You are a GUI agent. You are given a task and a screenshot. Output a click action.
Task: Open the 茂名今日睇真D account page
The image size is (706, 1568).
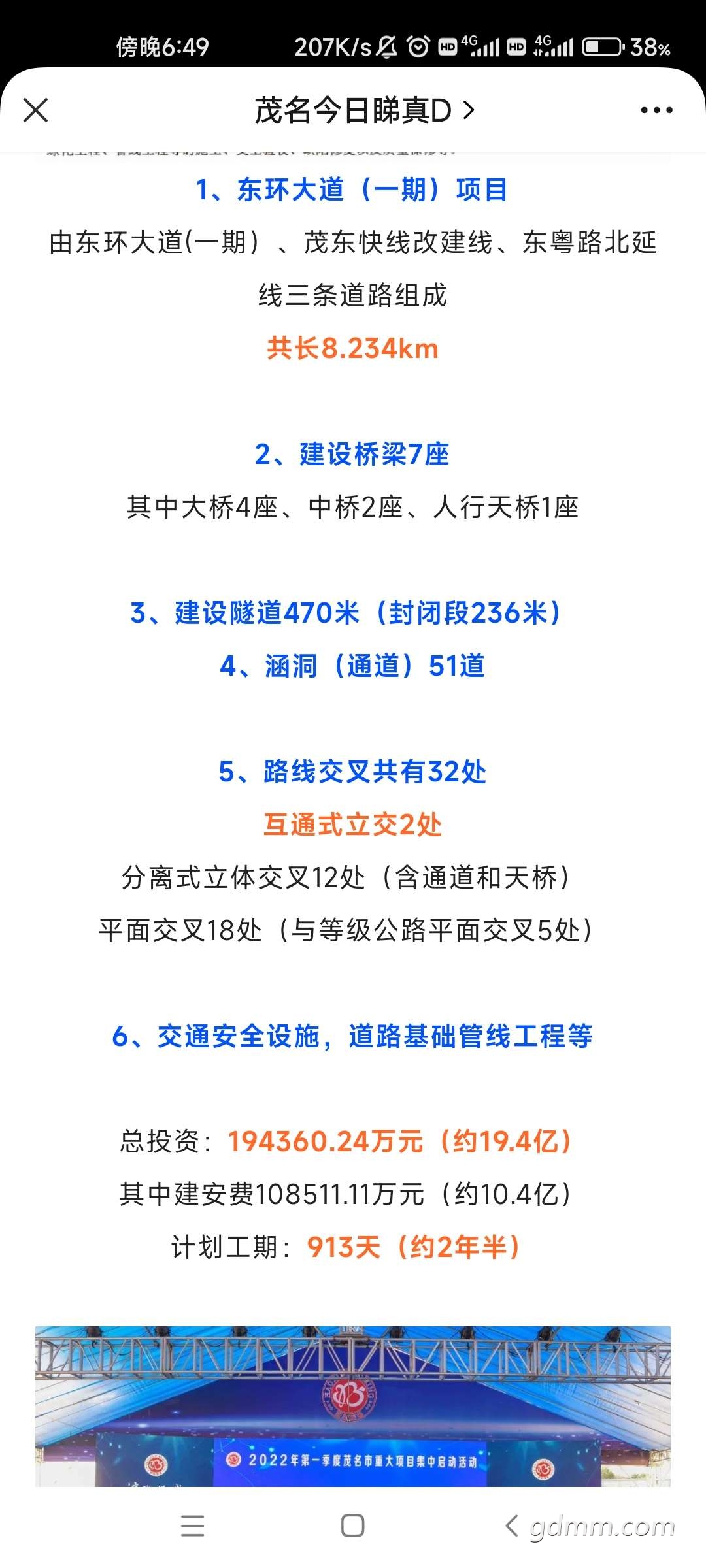[364, 110]
